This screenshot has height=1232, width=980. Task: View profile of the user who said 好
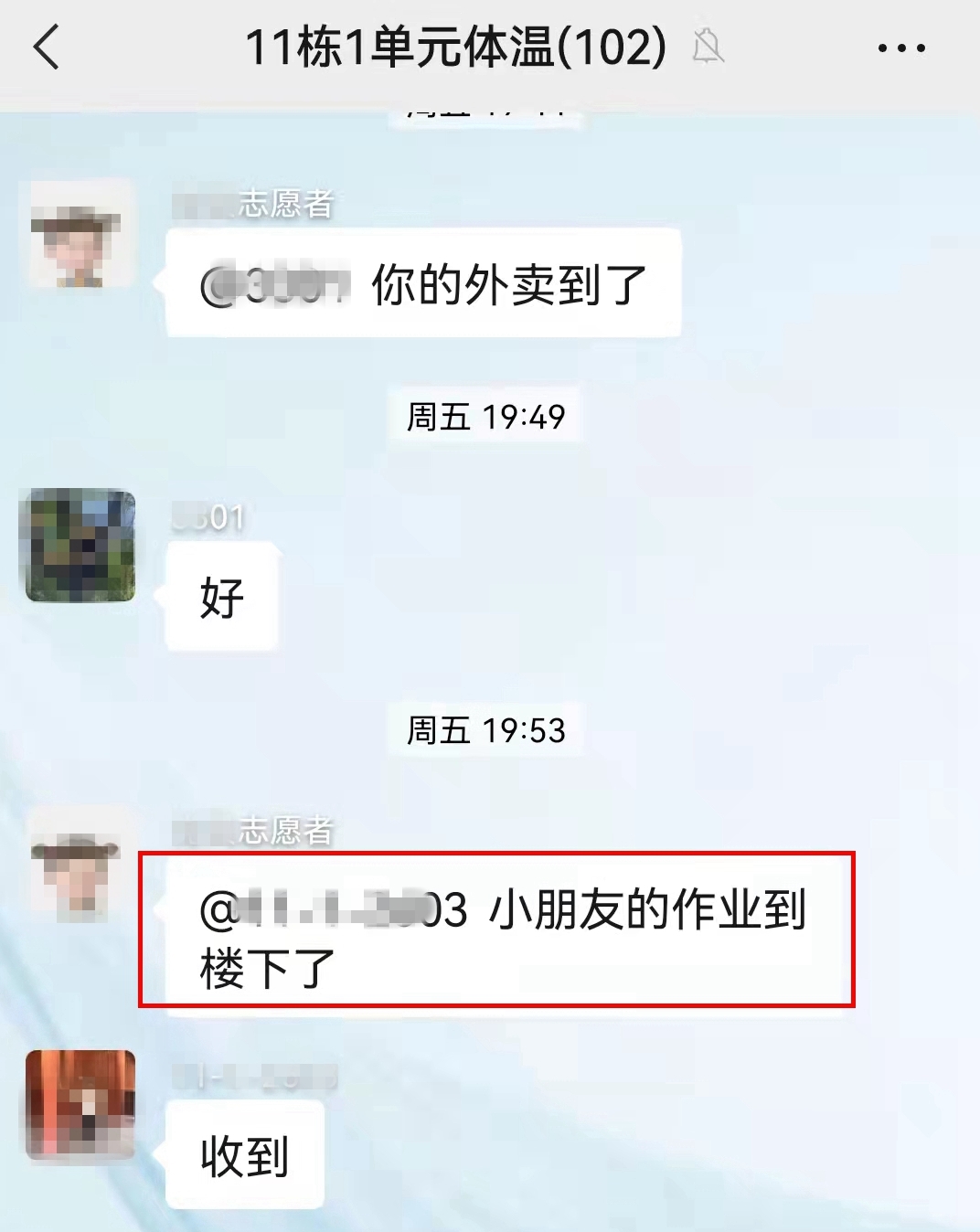pyautogui.click(x=80, y=546)
